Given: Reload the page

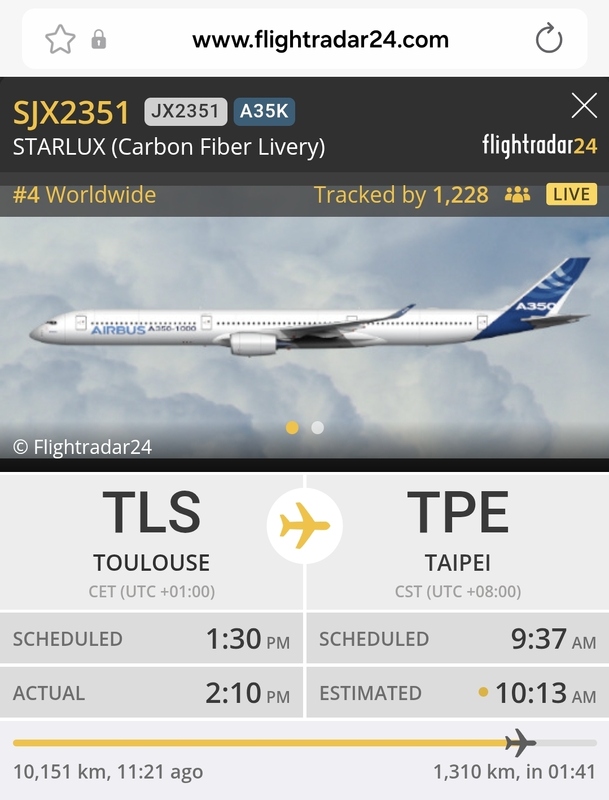Looking at the screenshot, I should pyautogui.click(x=549, y=39).
